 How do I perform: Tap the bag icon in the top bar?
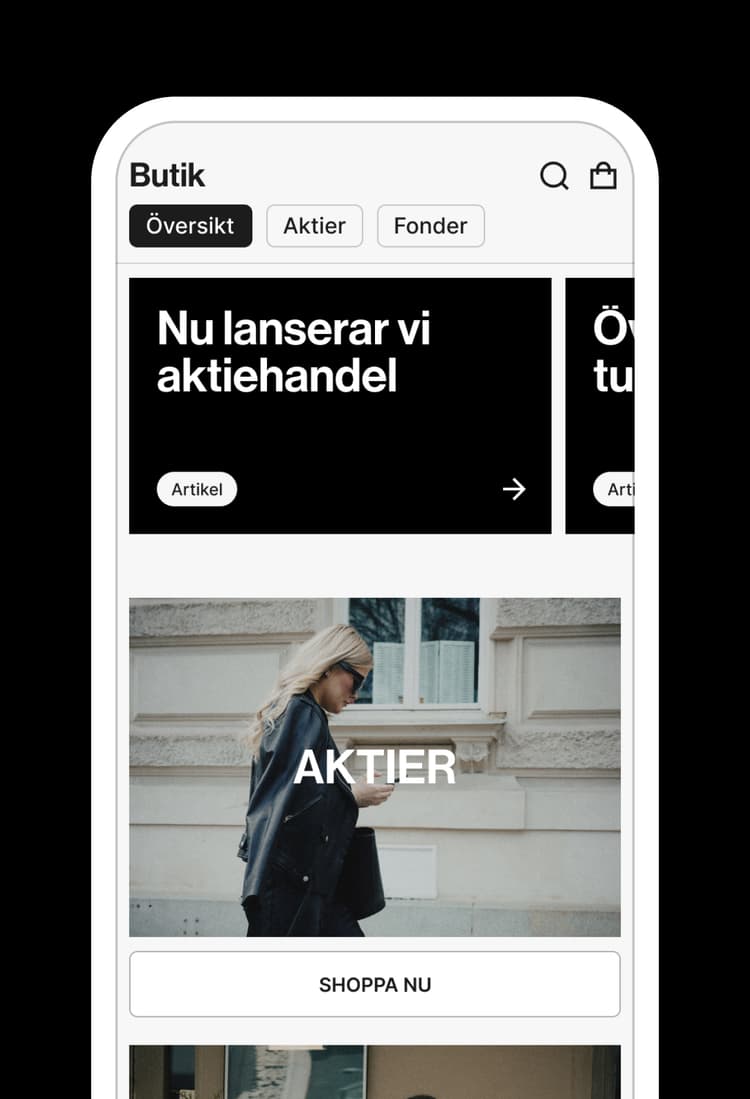pos(604,174)
